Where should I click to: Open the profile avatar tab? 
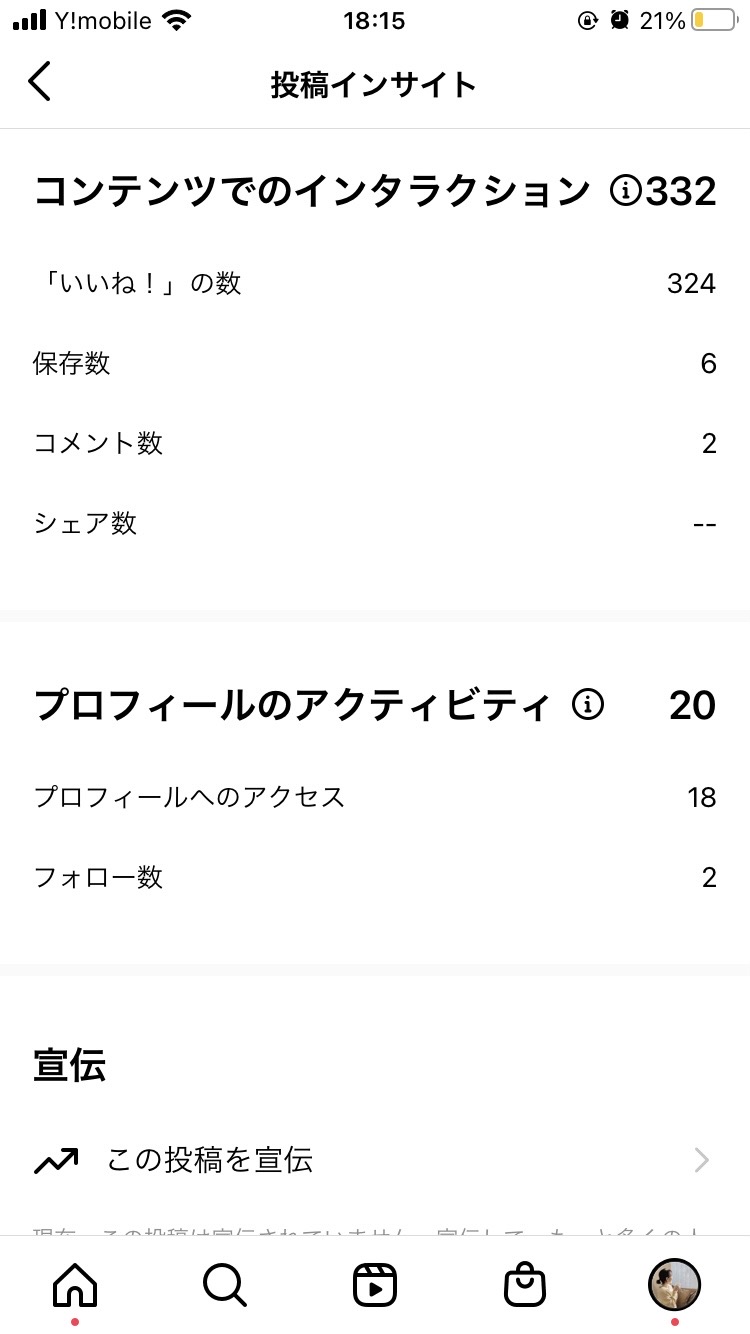(675, 1285)
